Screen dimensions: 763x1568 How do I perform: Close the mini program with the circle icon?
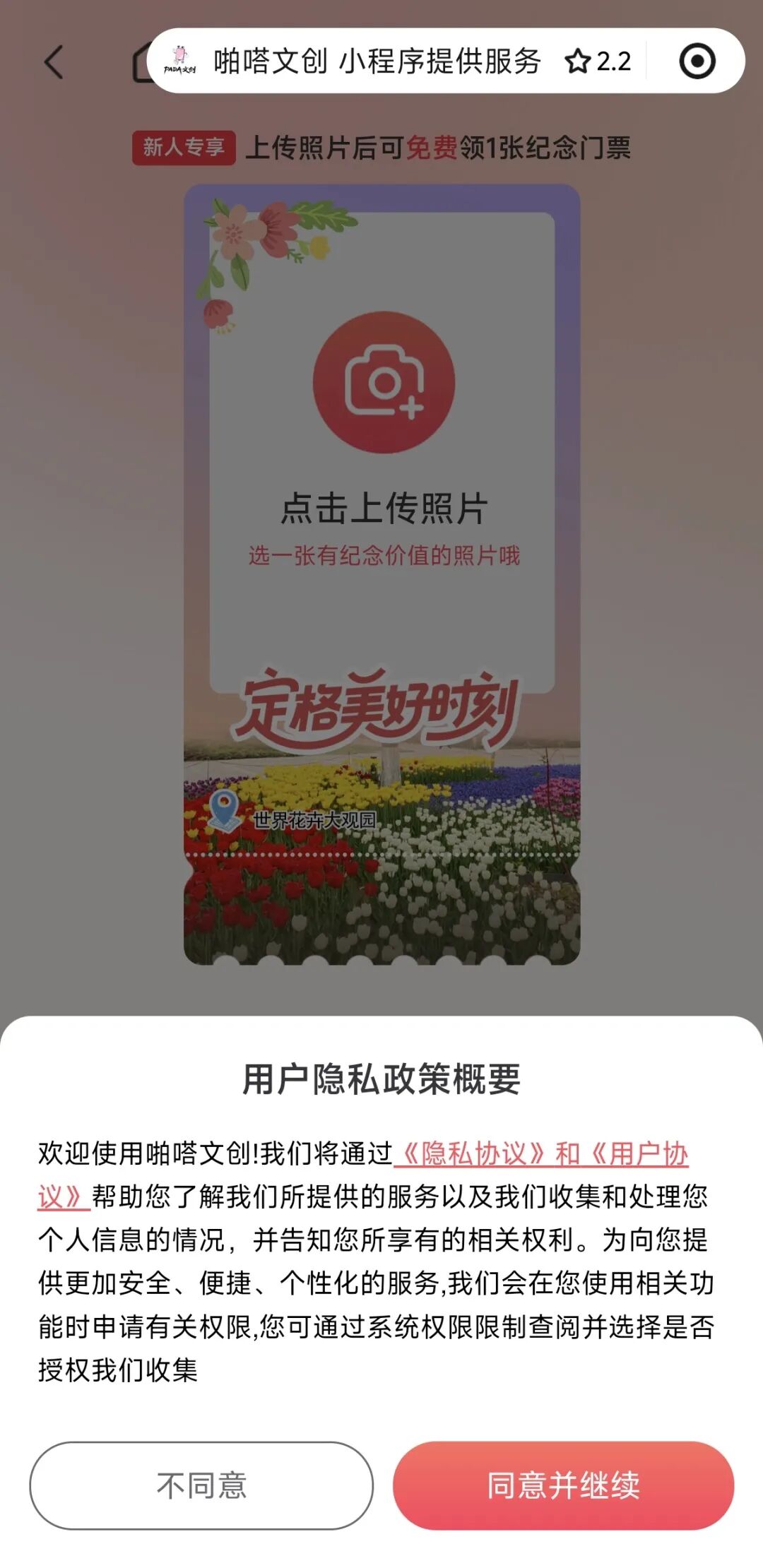(x=697, y=61)
